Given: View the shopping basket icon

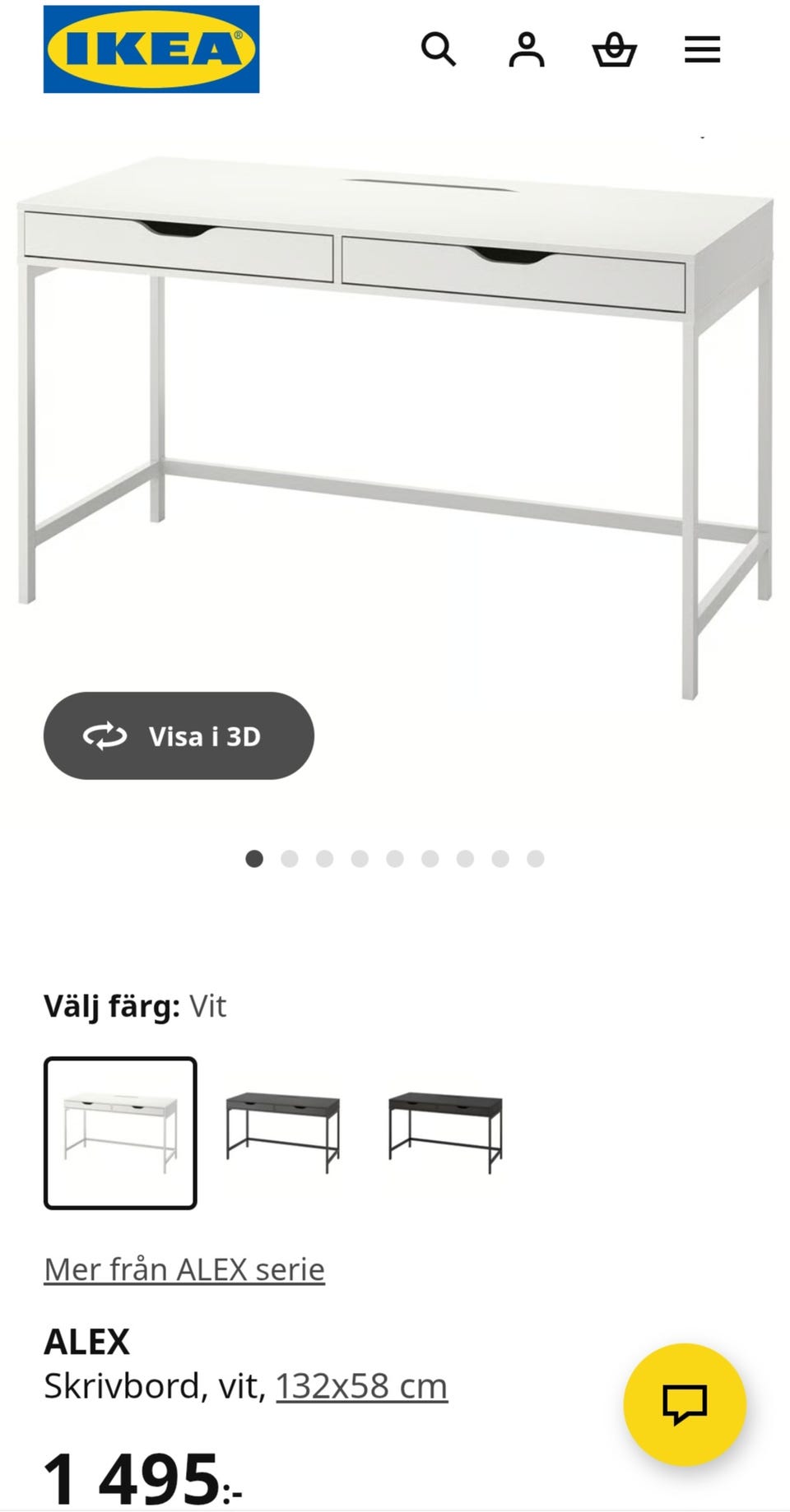Looking at the screenshot, I should coord(615,51).
